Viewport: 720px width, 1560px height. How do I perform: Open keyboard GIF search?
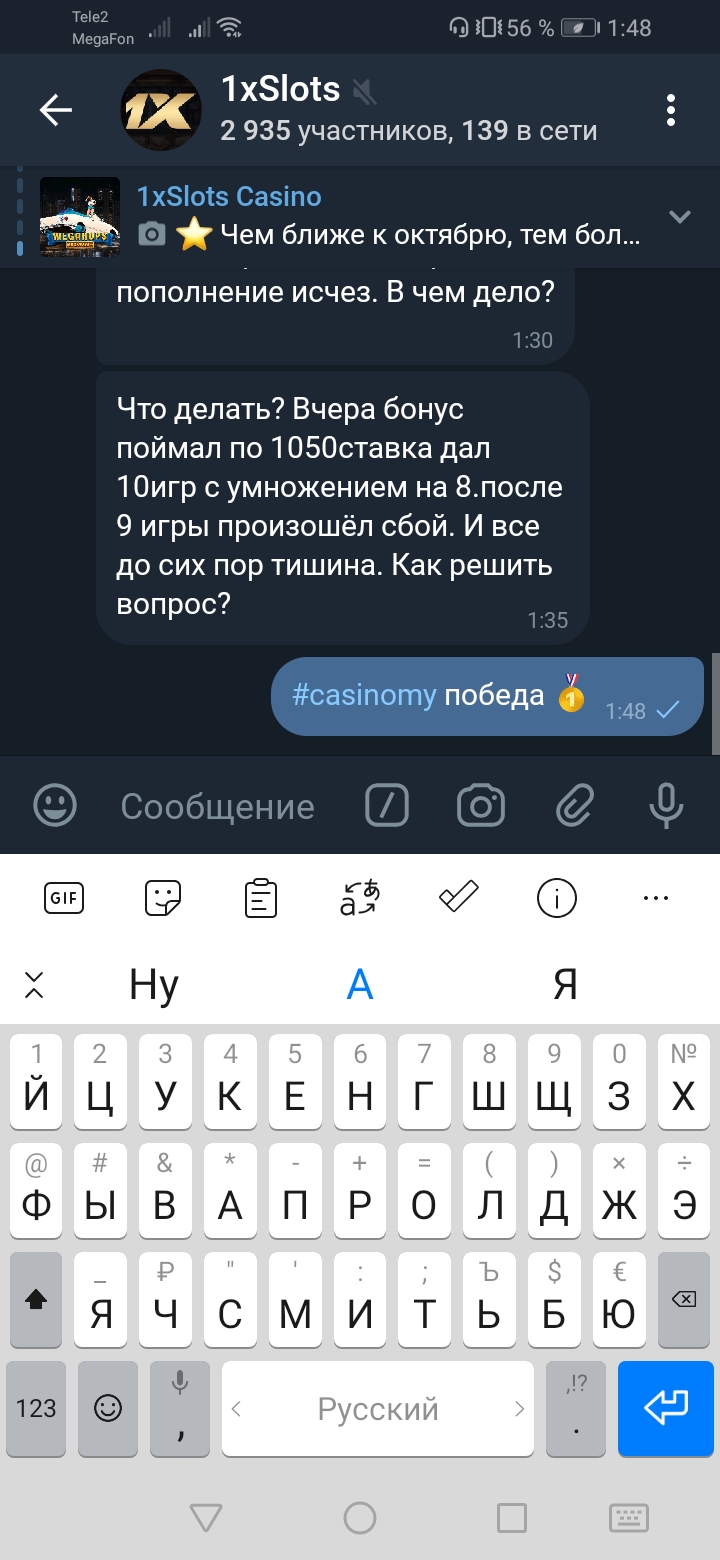tap(65, 898)
